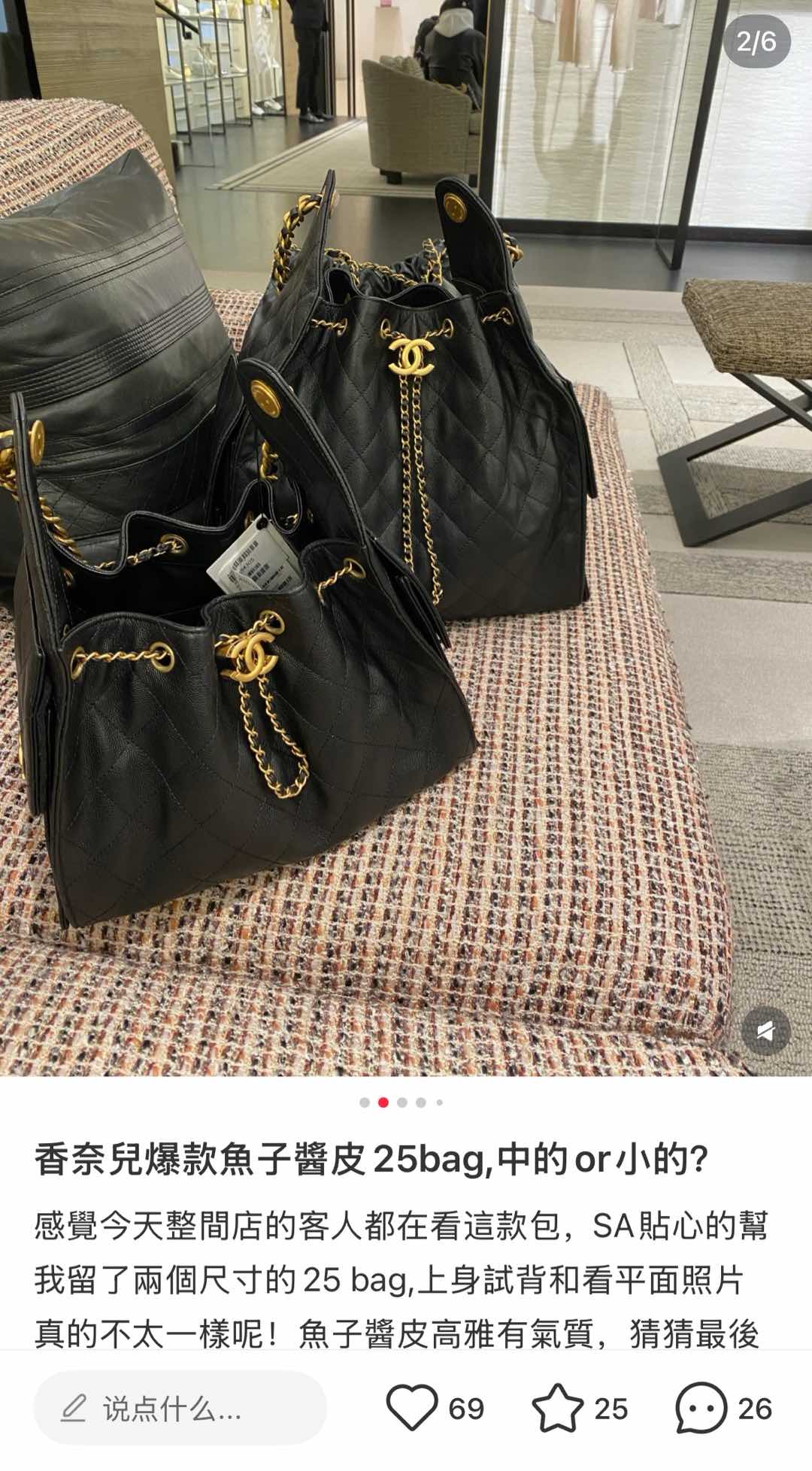
Task: Open the Chanel bags photo full screen
Action: (406, 538)
